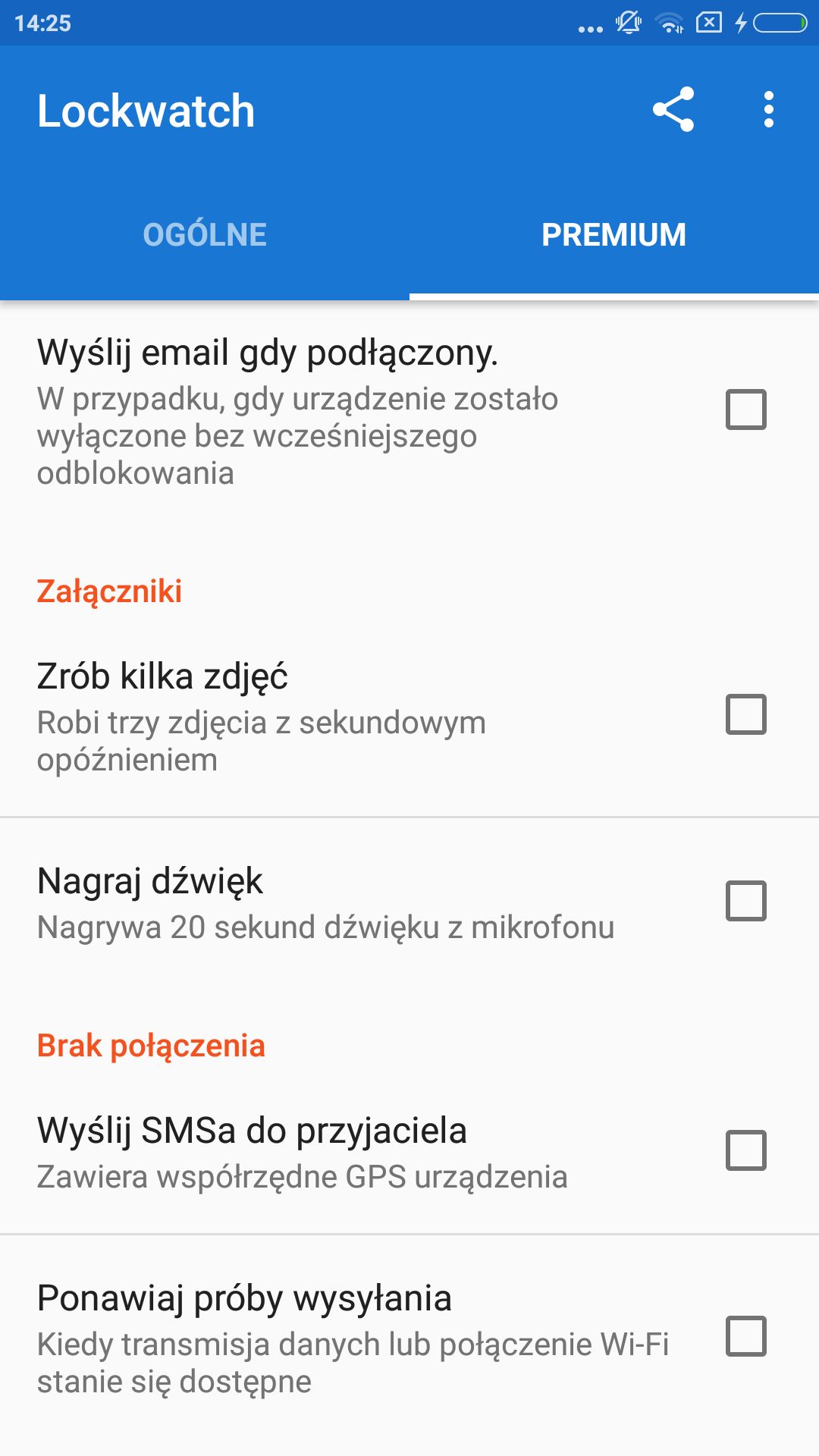The image size is (819, 1456).
Task: Enable Wyślij email gdy podłączony checkbox
Action: pos(746,409)
